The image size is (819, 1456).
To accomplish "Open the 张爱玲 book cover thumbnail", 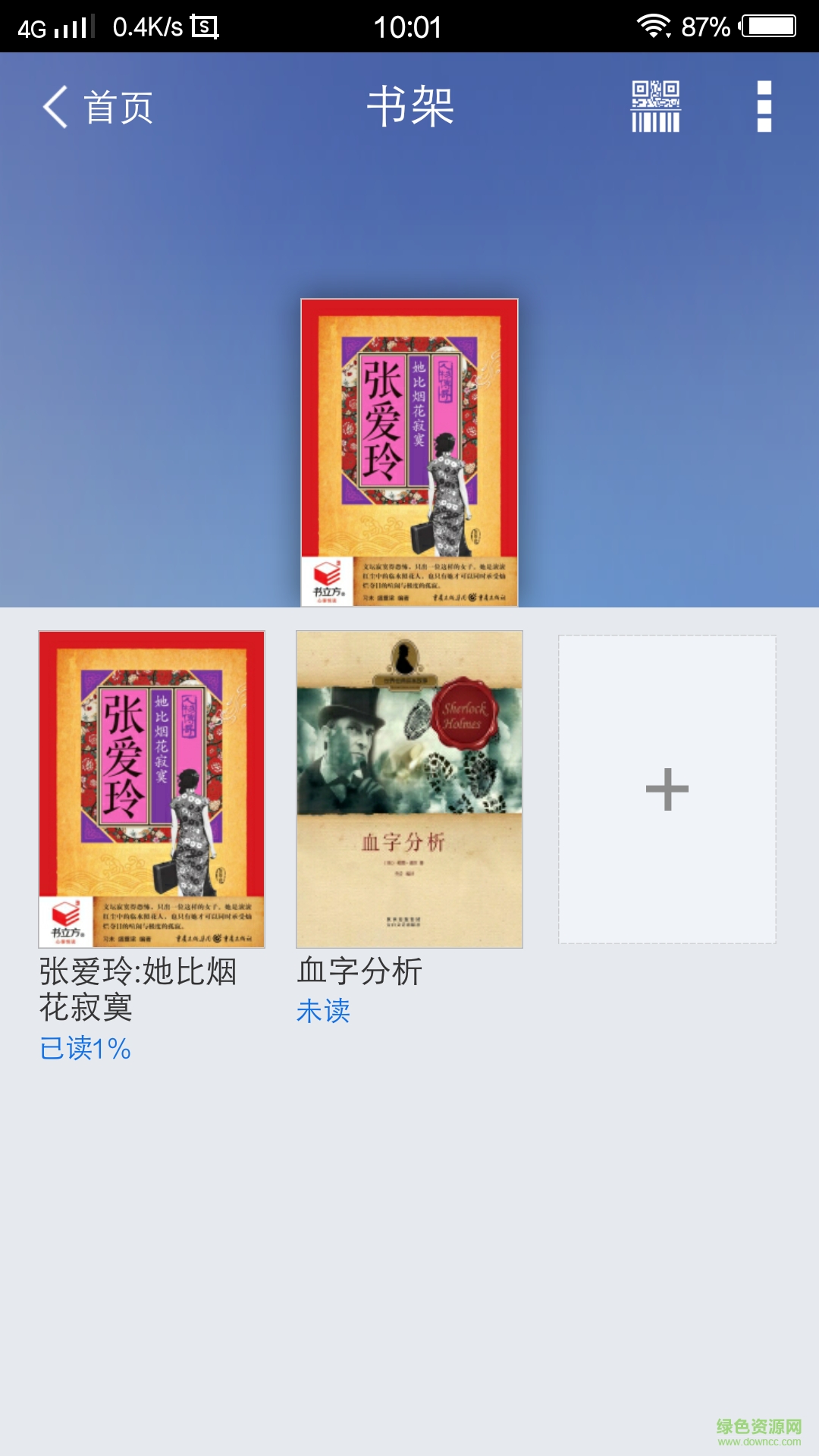I will point(152,789).
